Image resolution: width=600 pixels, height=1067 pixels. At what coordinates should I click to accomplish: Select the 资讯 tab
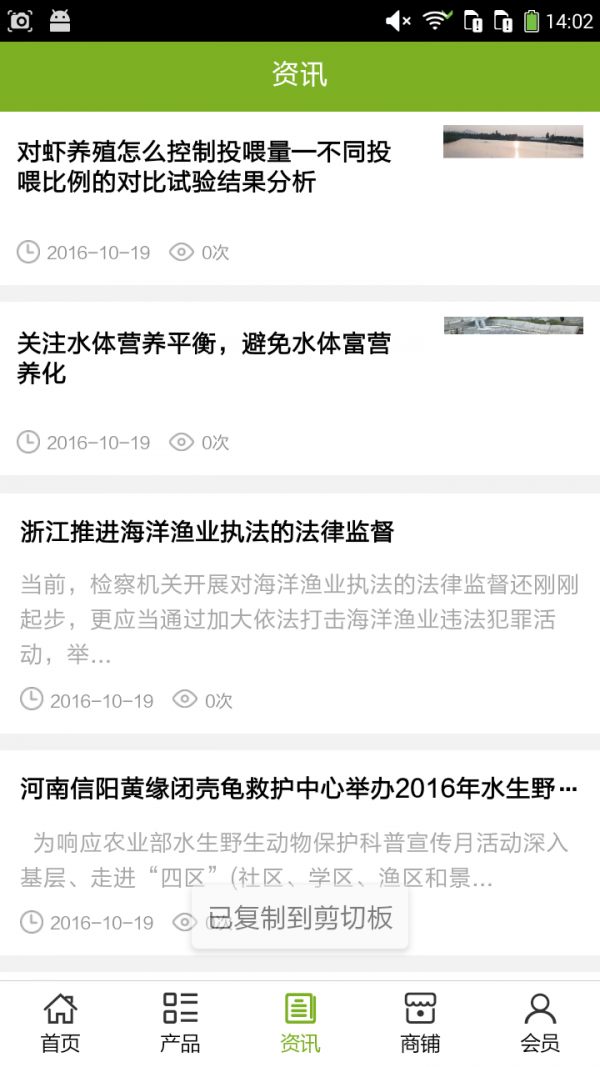point(300,1023)
